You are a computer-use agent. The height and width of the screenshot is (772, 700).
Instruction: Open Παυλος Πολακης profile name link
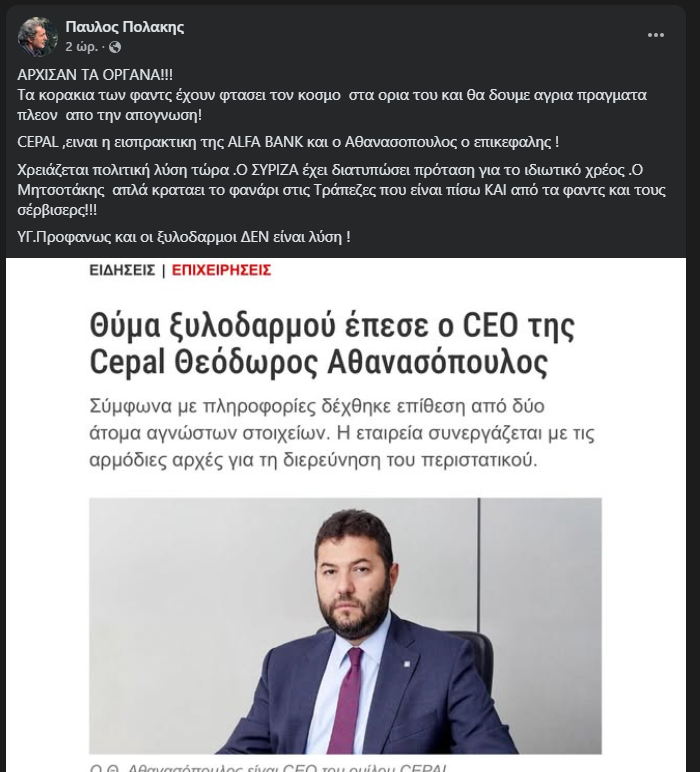coord(124,27)
